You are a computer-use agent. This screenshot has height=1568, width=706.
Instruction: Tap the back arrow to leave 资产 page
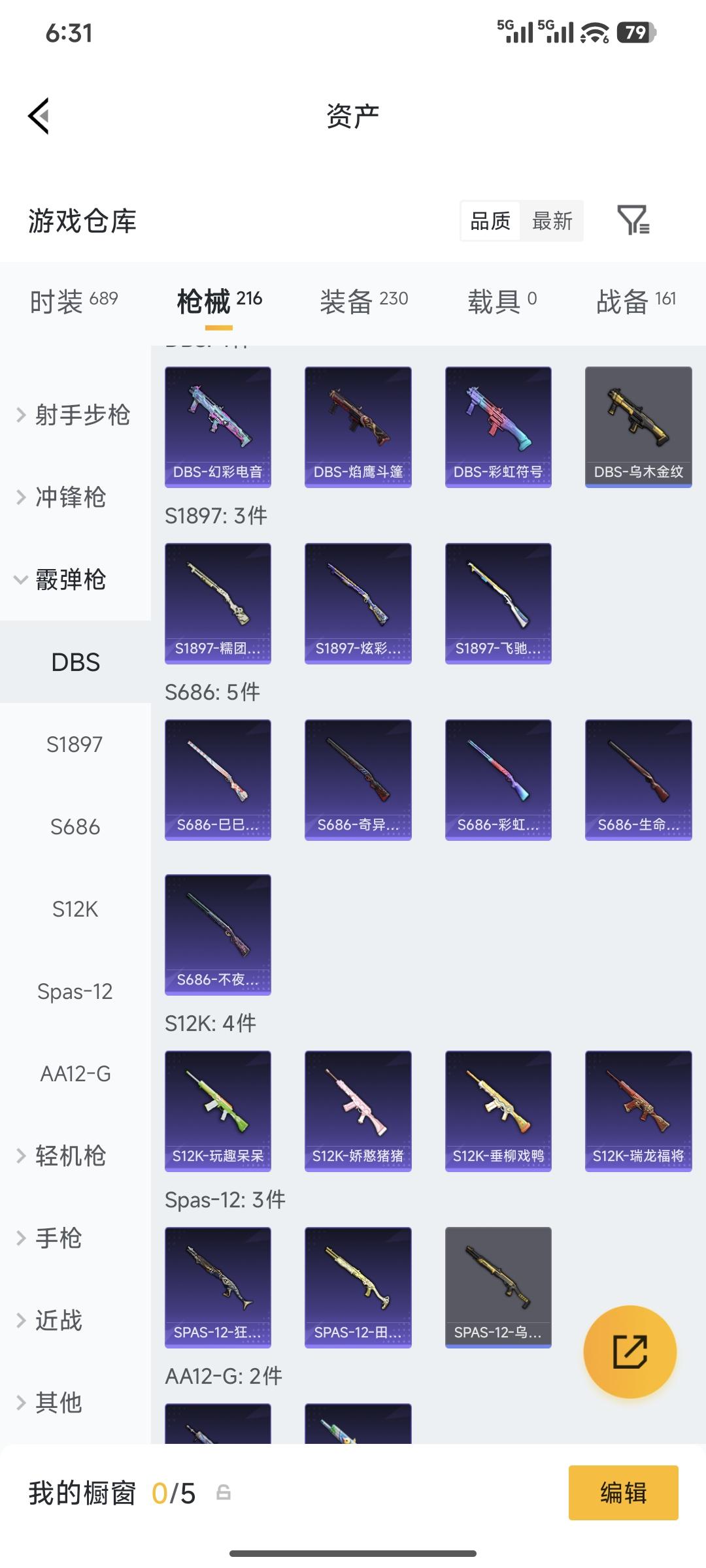[x=39, y=115]
